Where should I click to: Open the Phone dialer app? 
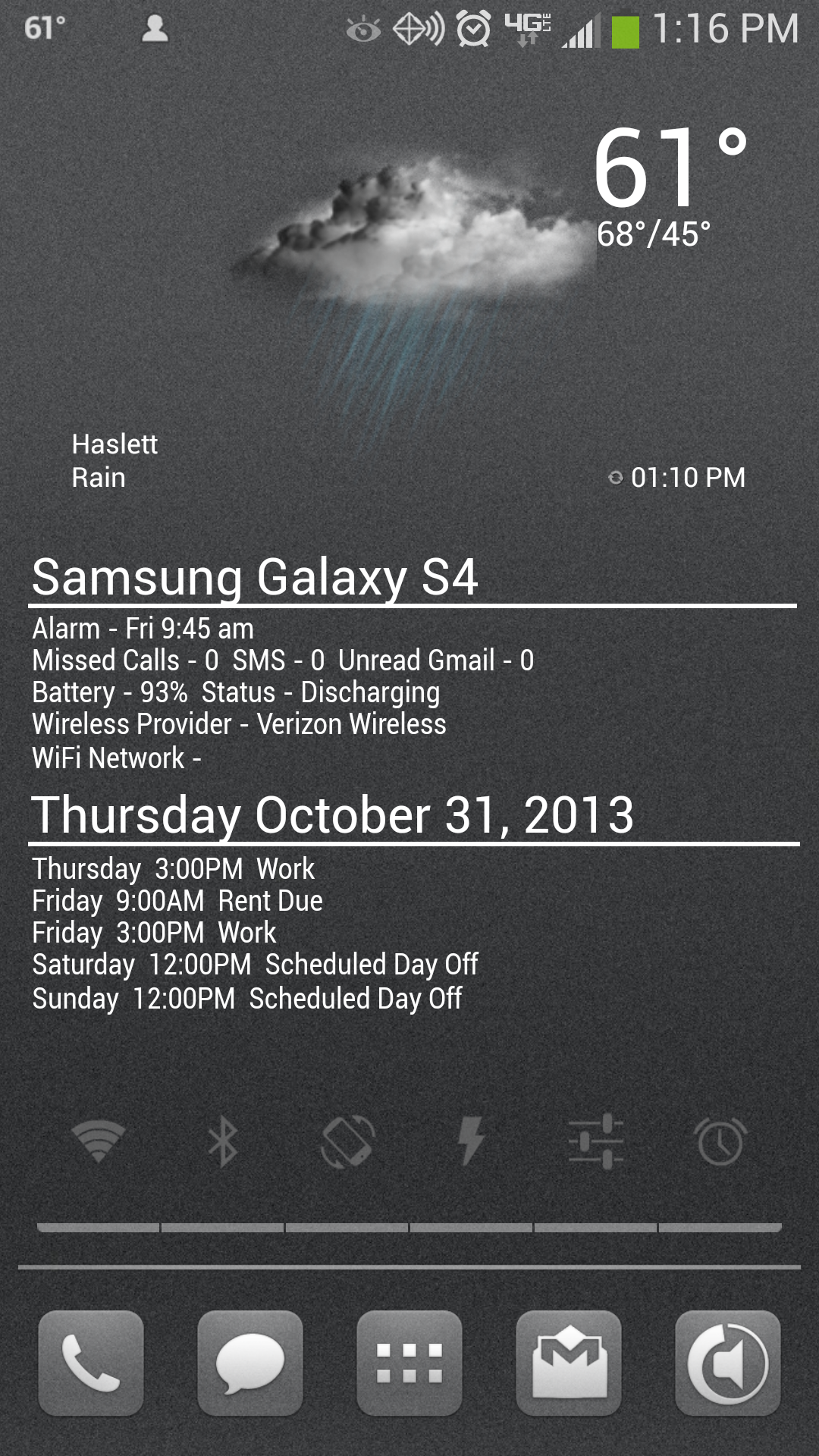click(91, 1363)
